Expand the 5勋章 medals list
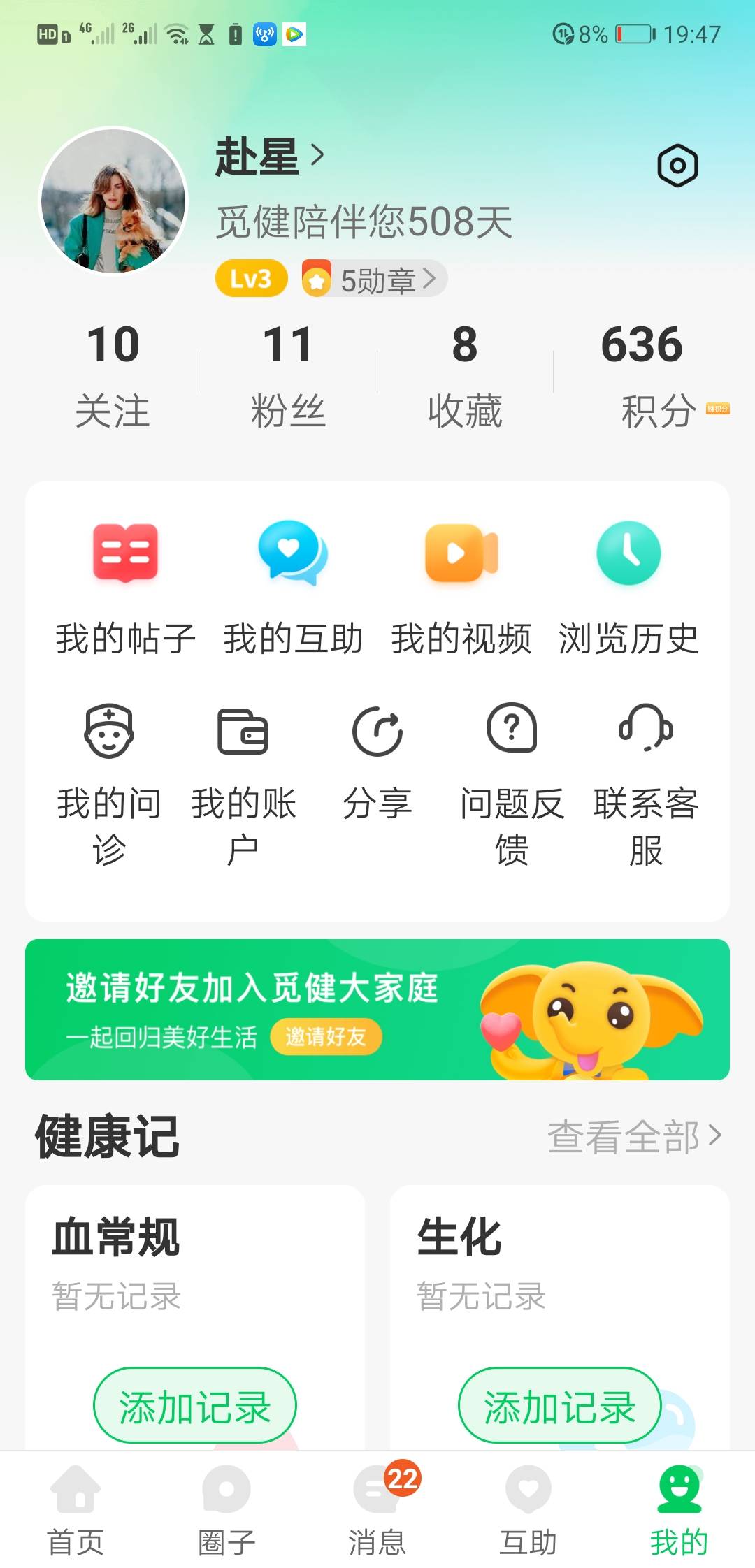 point(374,277)
